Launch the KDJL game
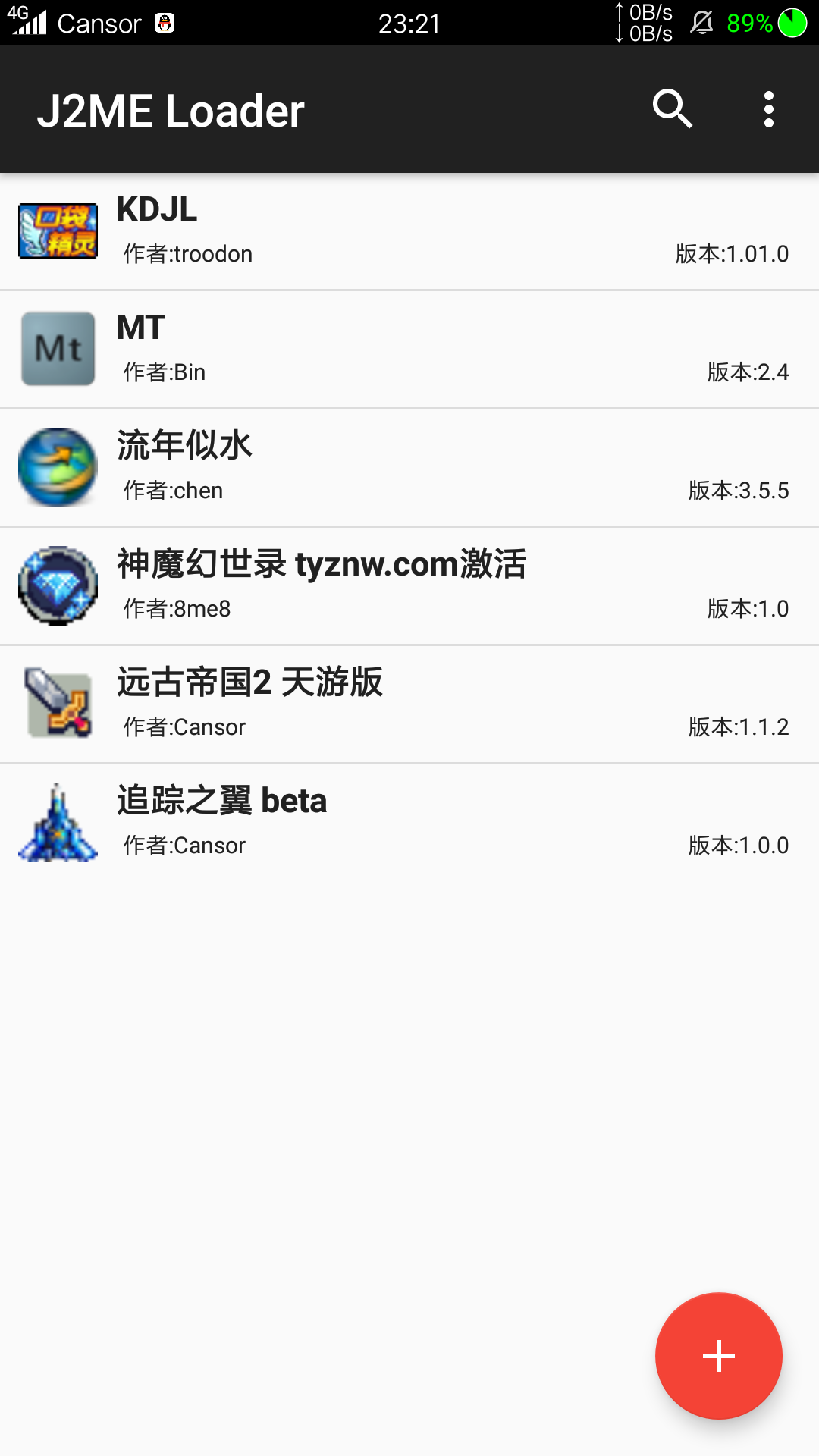The image size is (819, 1456). (409, 231)
